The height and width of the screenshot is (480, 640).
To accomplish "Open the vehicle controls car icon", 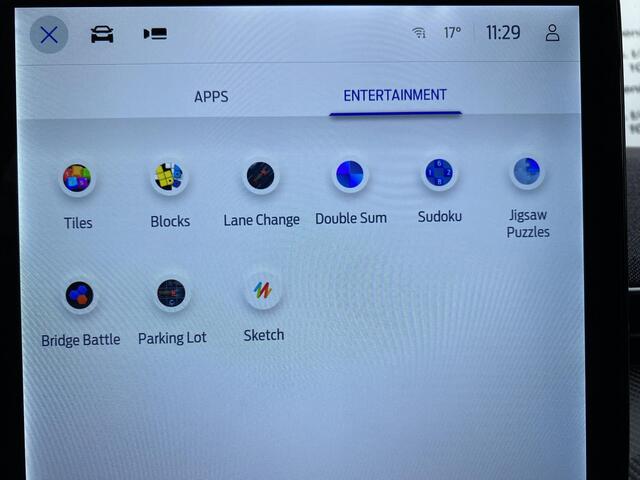I will coord(102,34).
